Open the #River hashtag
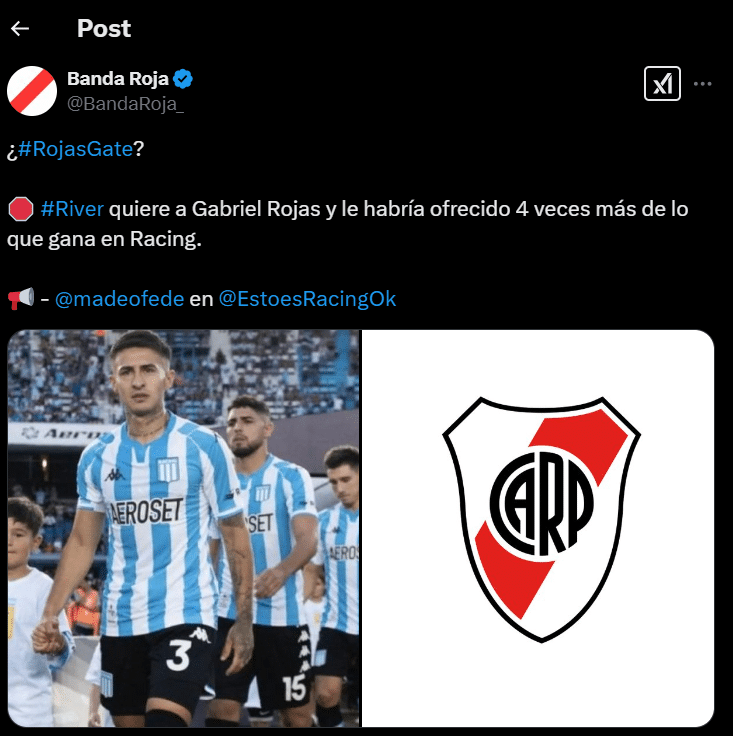Screen dimensions: 733x736 pyautogui.click(x=72, y=209)
